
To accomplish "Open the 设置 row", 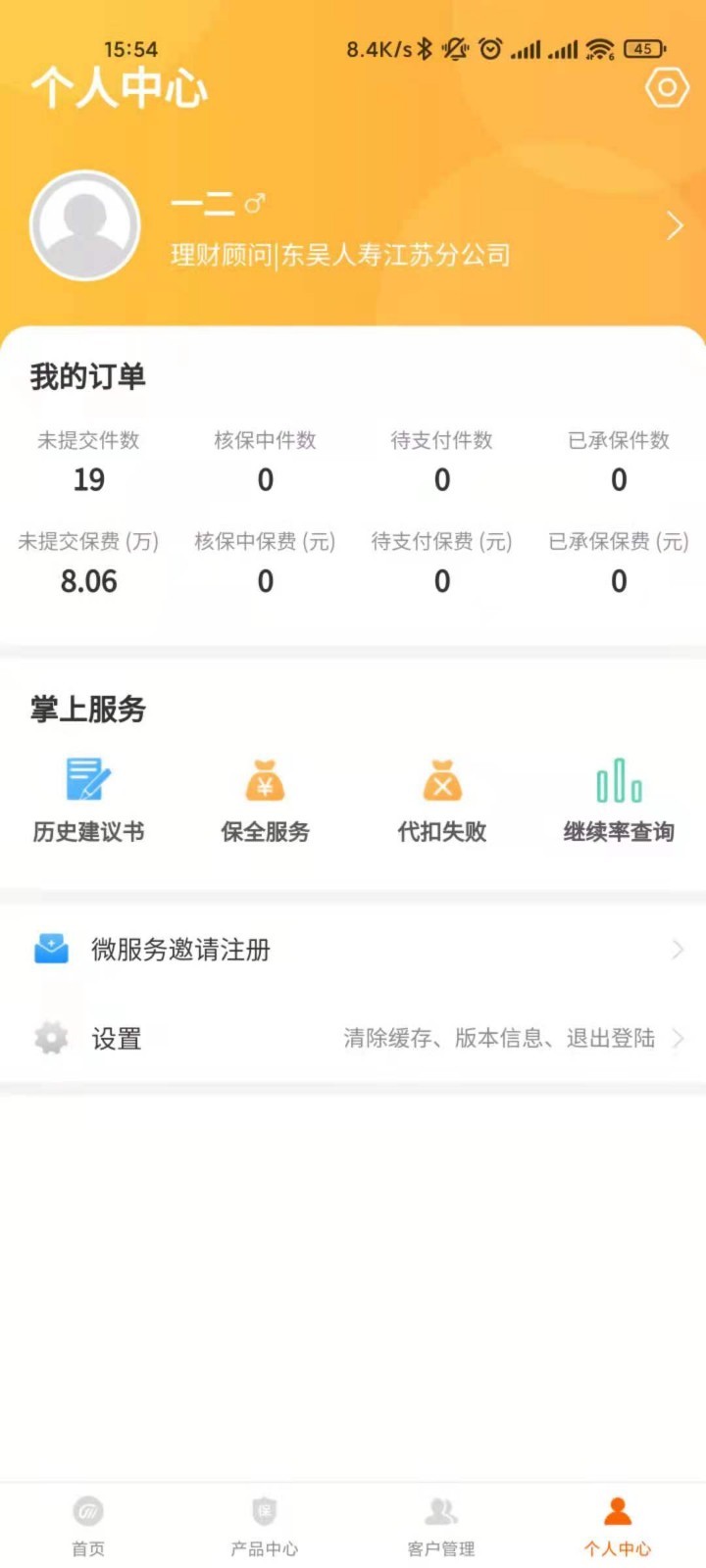I will (x=353, y=1038).
